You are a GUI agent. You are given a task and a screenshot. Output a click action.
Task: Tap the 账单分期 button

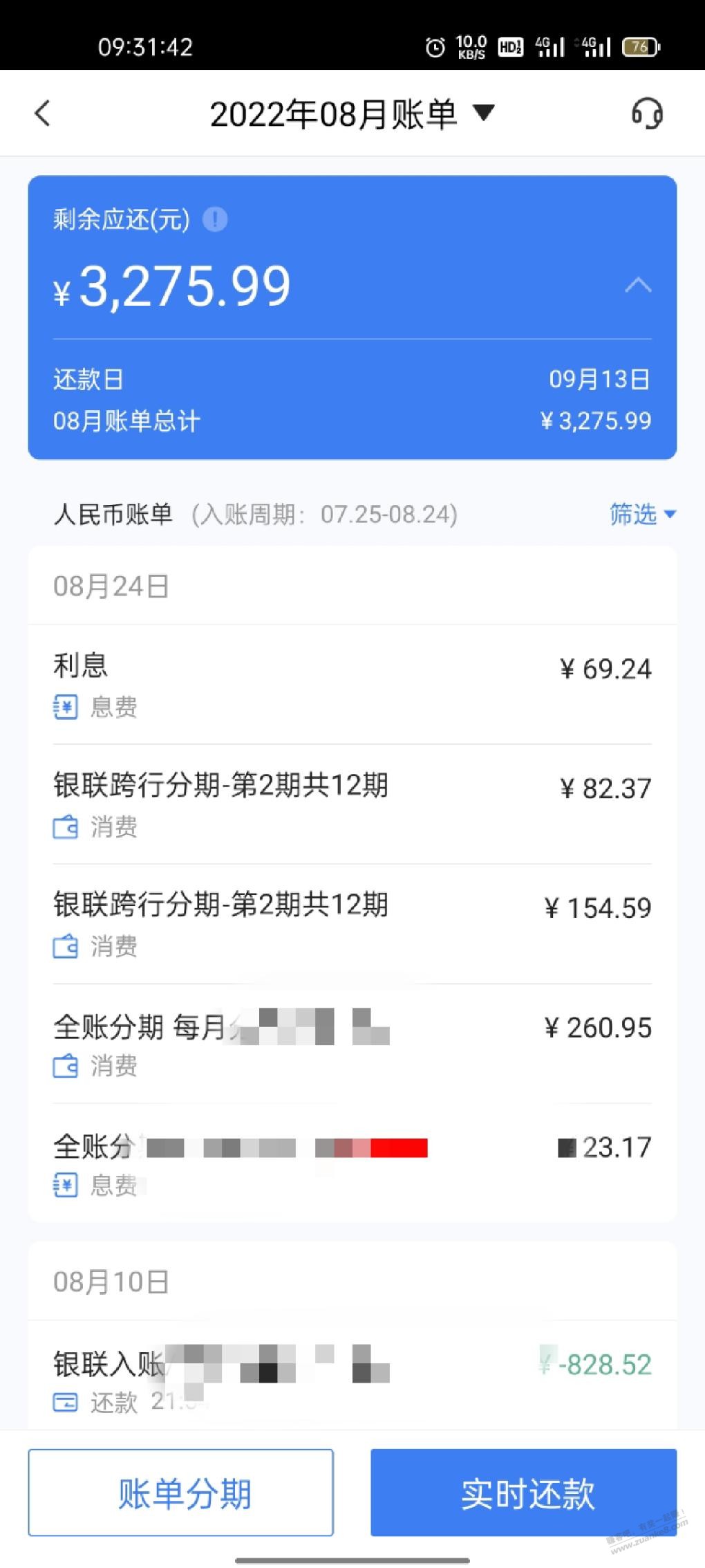(181, 1493)
